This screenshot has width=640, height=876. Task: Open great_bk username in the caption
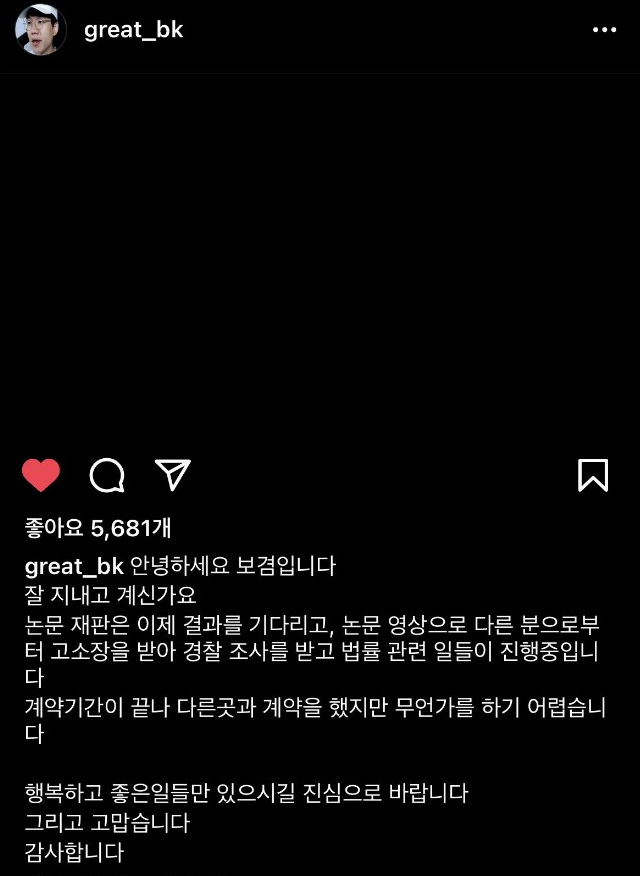(x=73, y=566)
